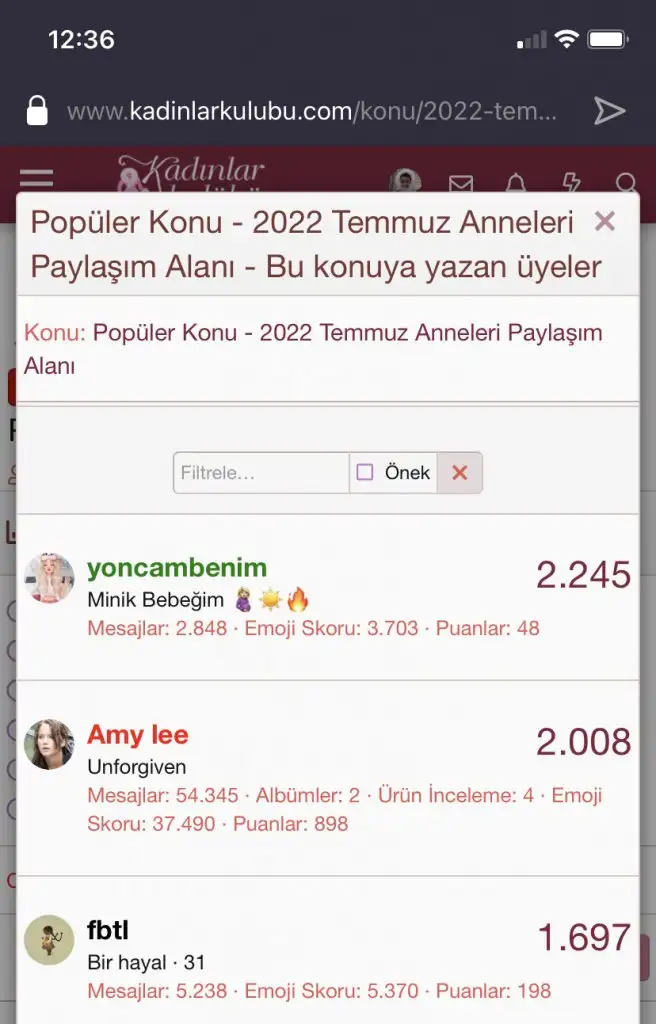View yoncambenim's avatar

[49, 578]
